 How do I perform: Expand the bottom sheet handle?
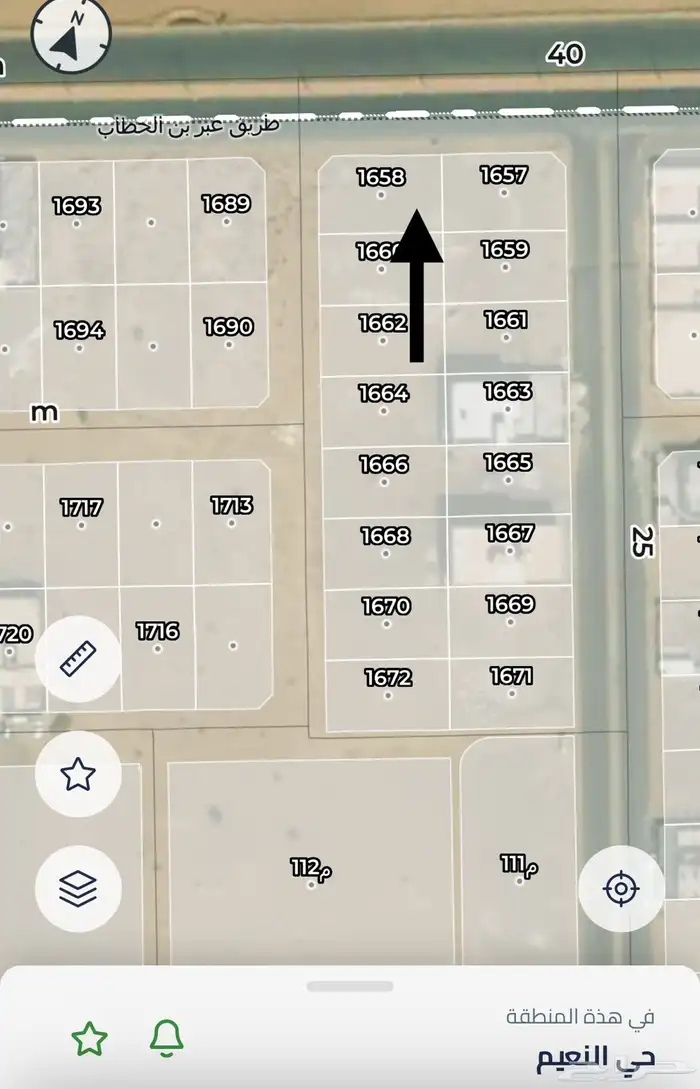349,986
